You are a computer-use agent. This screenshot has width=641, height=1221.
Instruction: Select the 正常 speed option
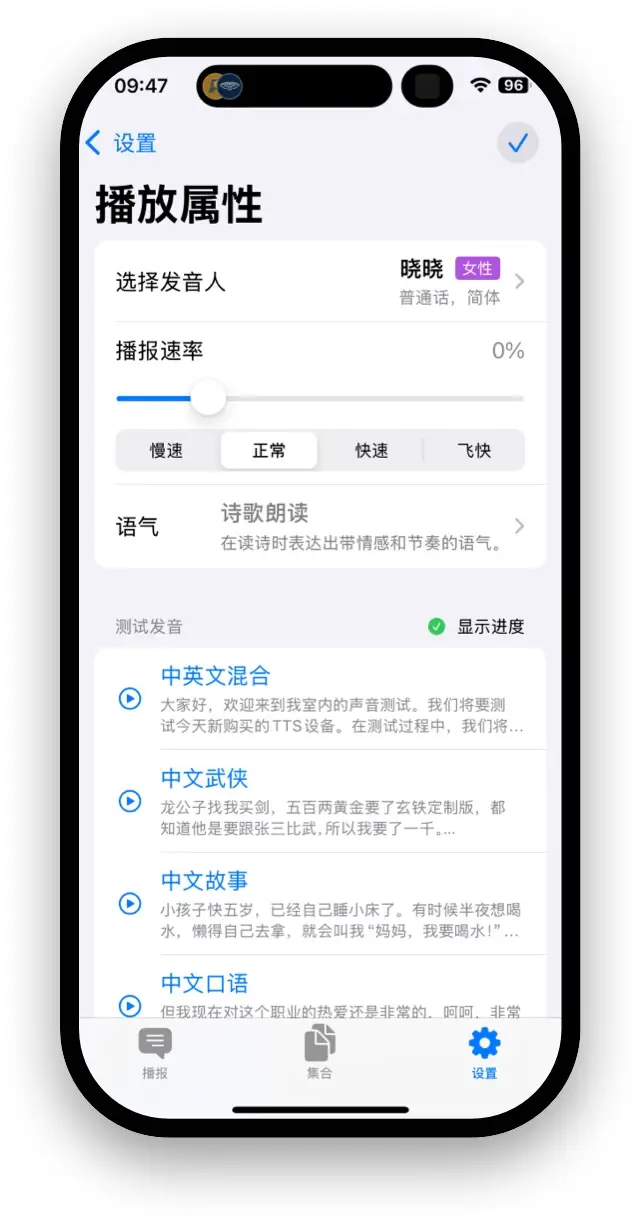[269, 451]
